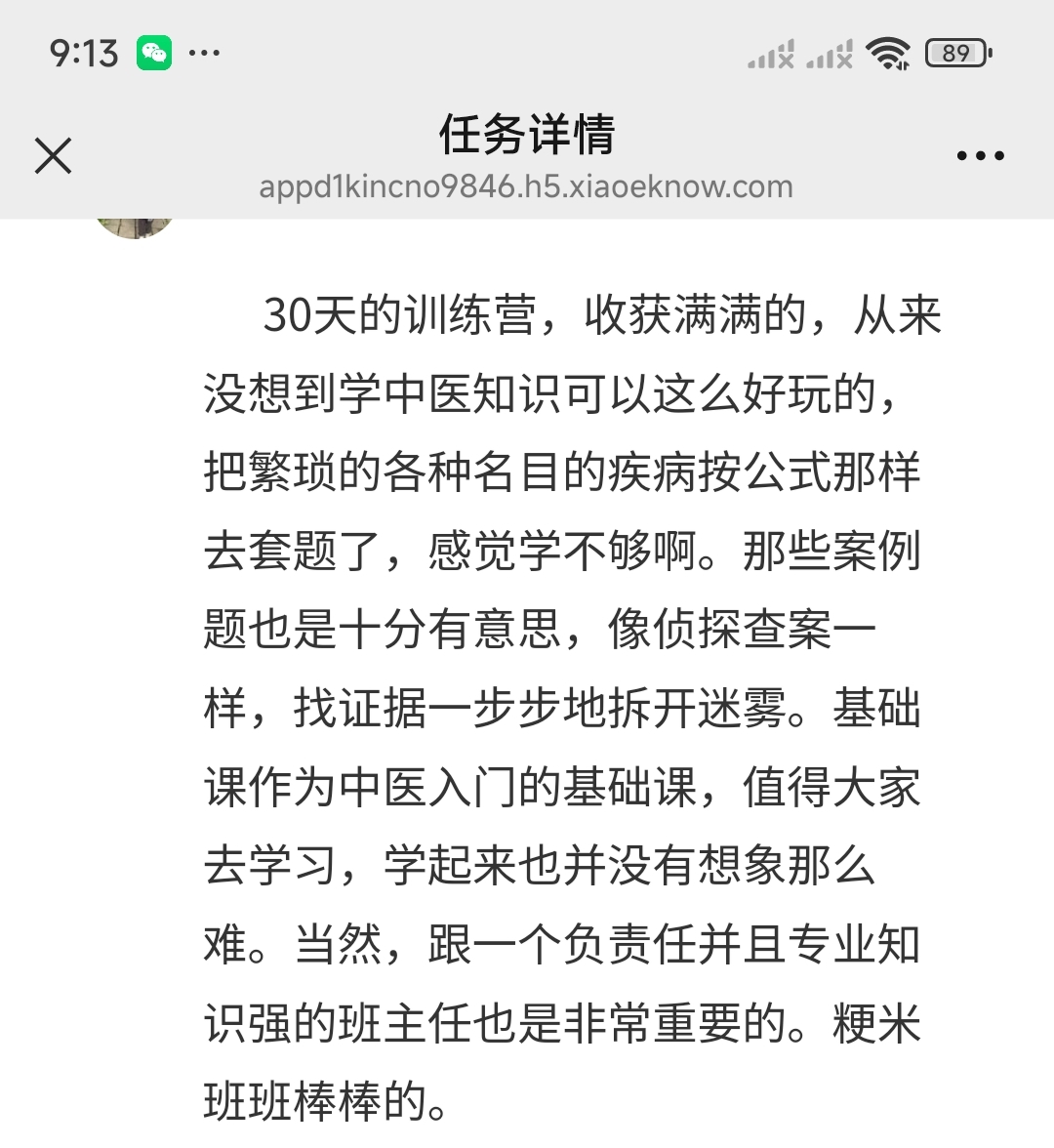Viewport: 1054px width, 1148px height.
Task: Close the 任务详情 web page
Action: (54, 155)
